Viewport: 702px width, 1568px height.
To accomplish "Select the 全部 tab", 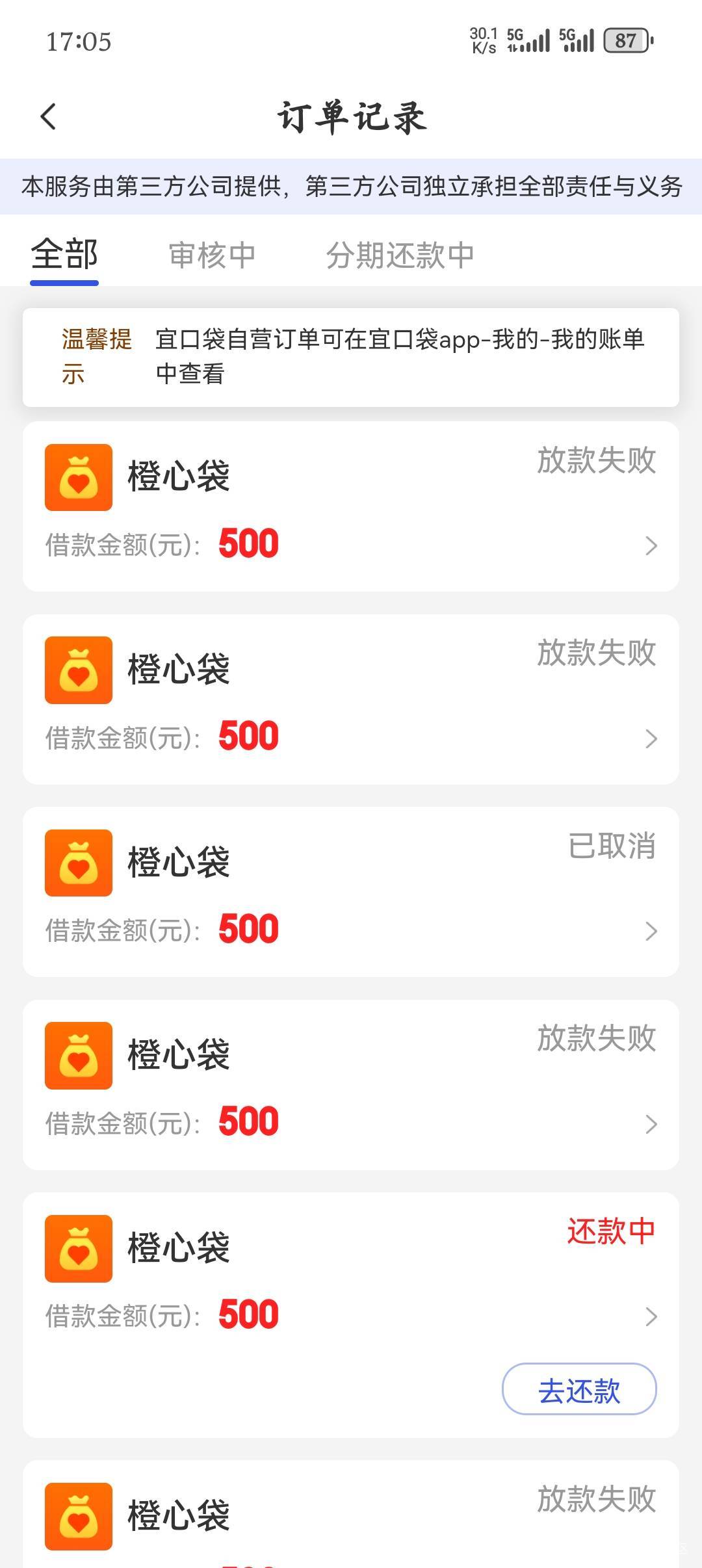I will point(64,255).
